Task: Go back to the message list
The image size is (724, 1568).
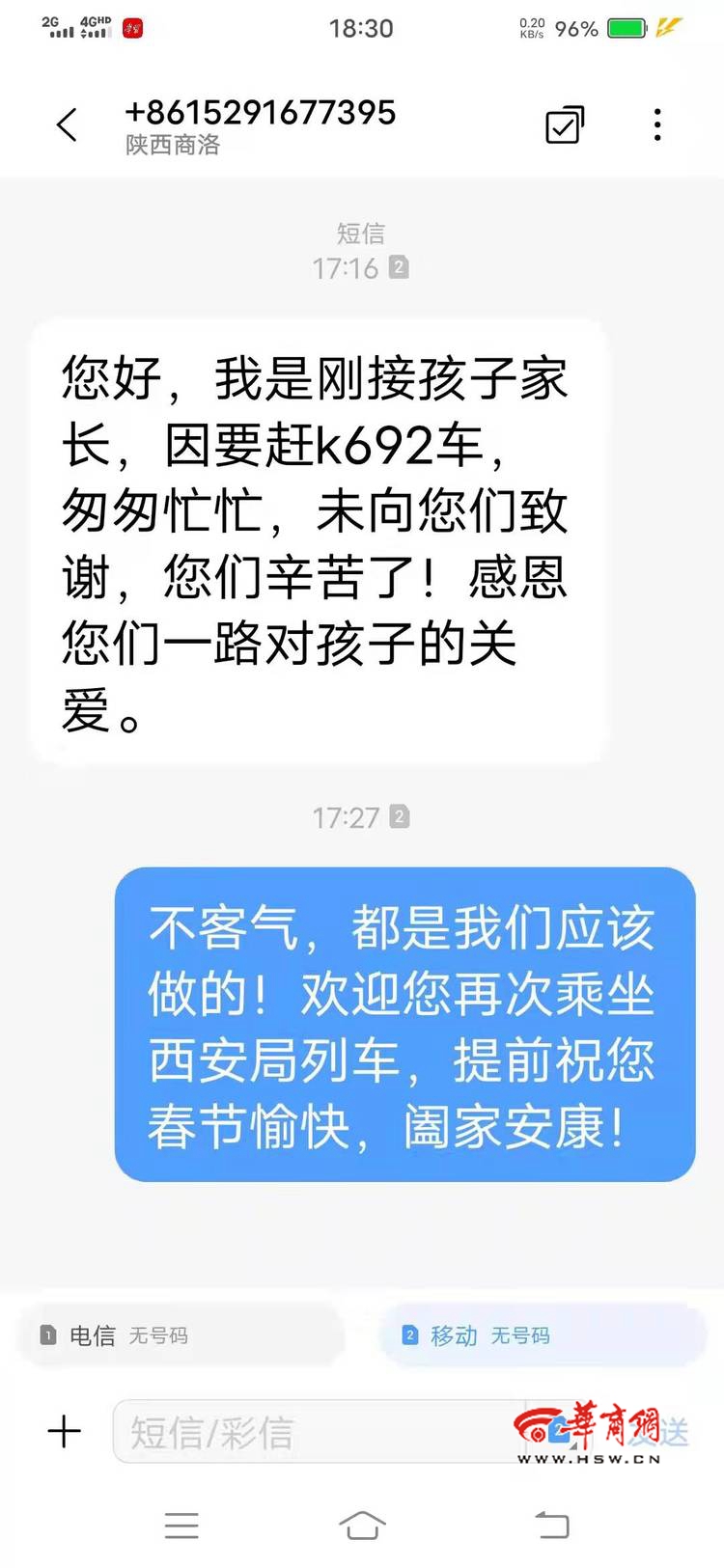Action: [x=67, y=125]
